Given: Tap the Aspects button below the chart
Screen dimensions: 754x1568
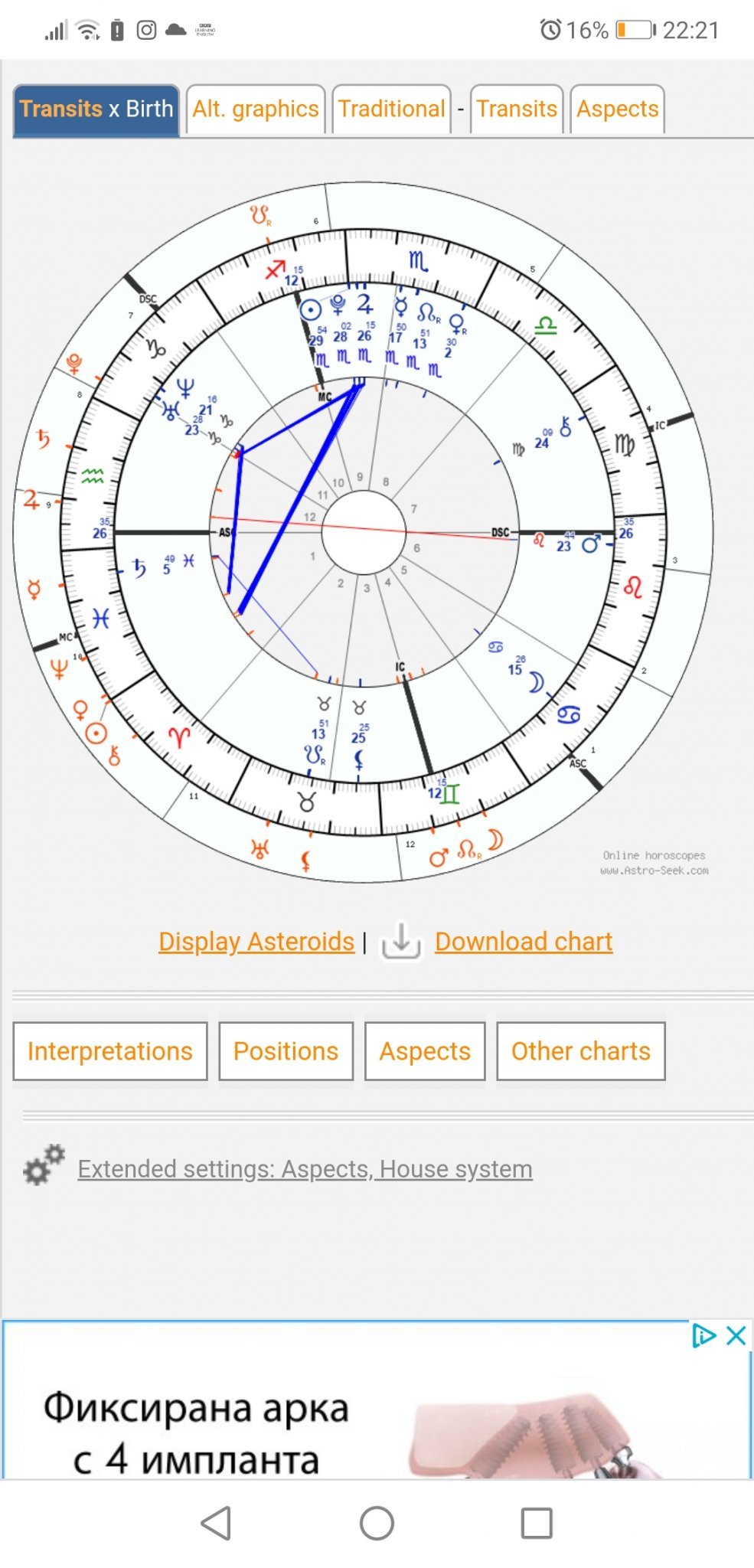Looking at the screenshot, I should (425, 1051).
